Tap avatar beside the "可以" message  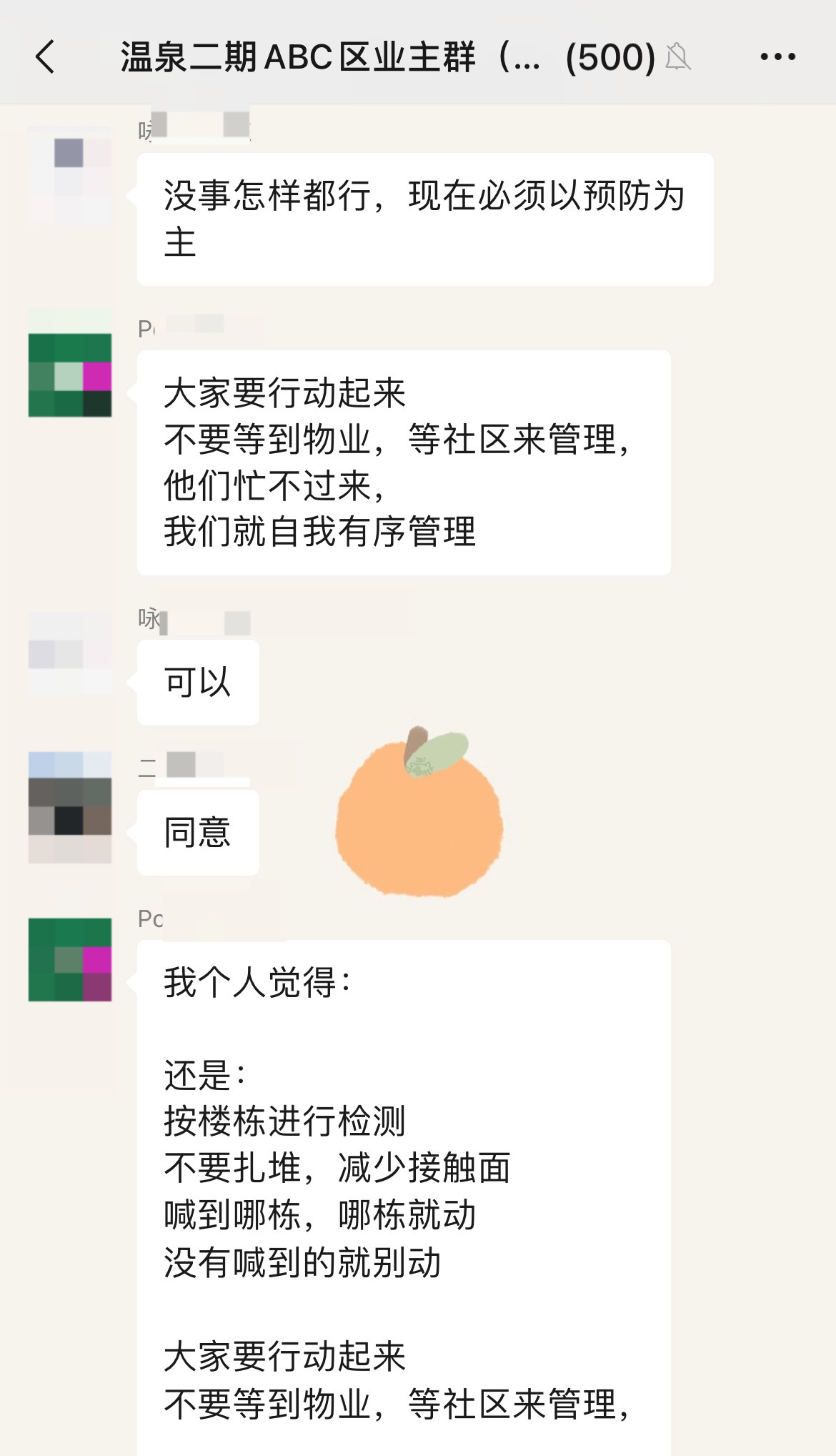(70, 653)
